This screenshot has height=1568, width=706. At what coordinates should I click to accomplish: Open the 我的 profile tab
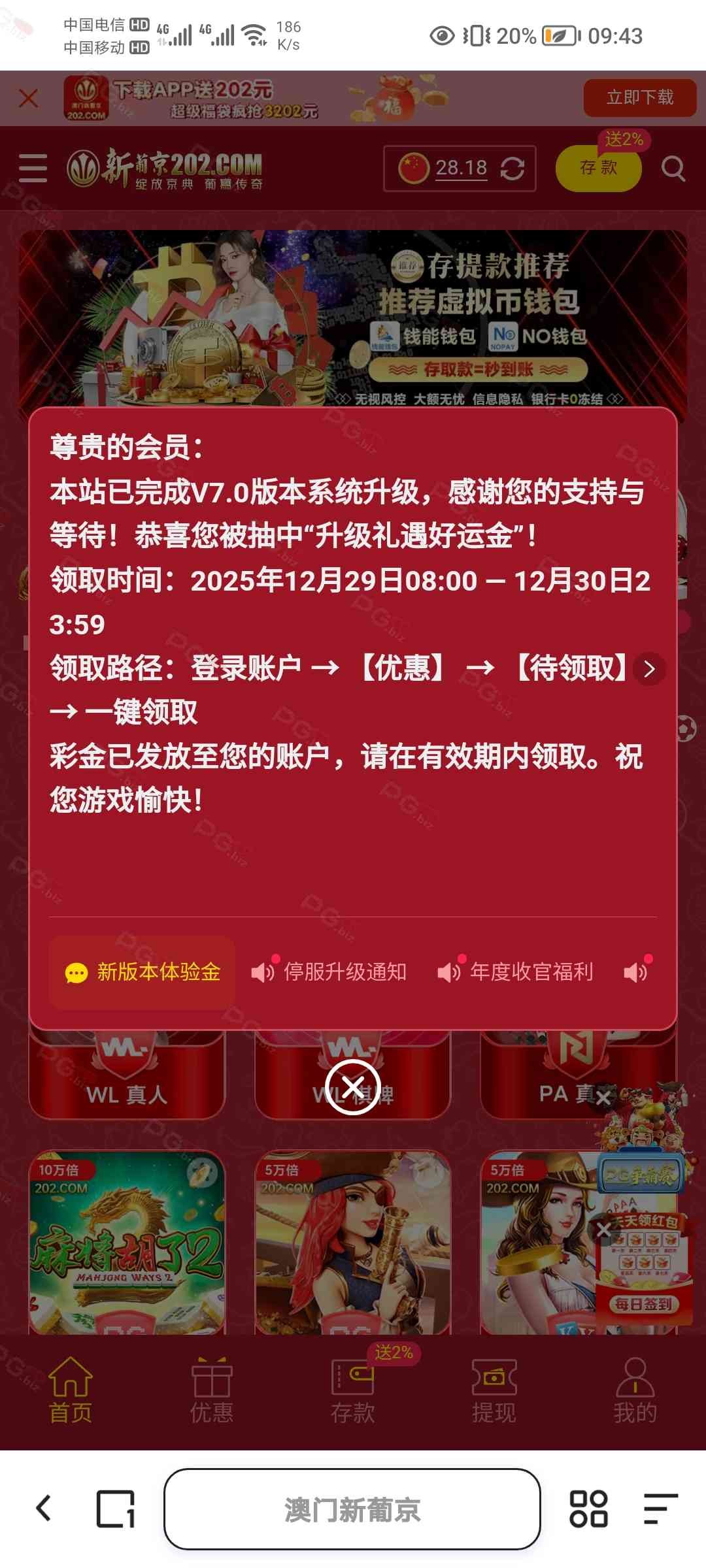pyautogui.click(x=635, y=1390)
